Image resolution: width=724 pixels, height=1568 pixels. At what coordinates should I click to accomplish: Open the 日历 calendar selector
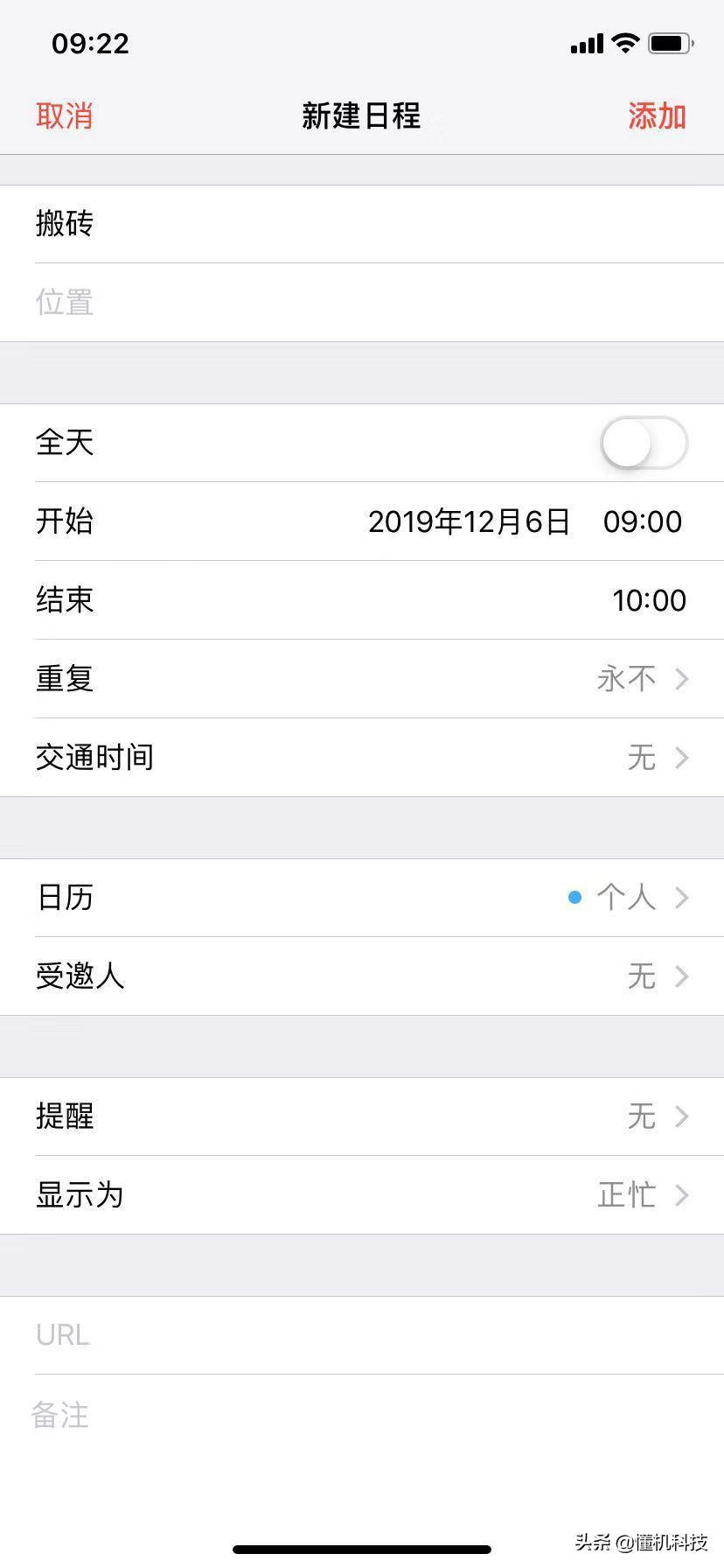(362, 897)
